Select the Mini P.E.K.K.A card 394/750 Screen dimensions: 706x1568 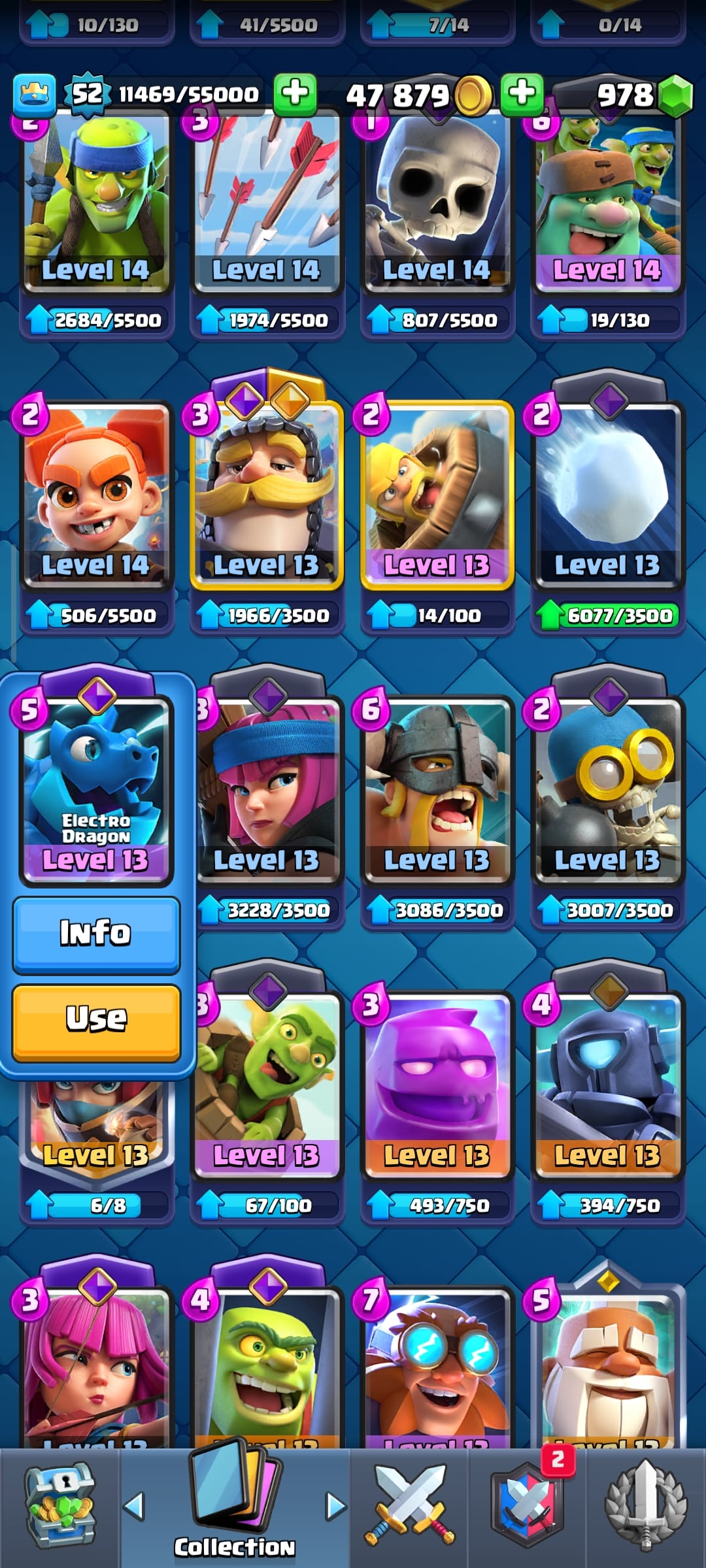608,1085
